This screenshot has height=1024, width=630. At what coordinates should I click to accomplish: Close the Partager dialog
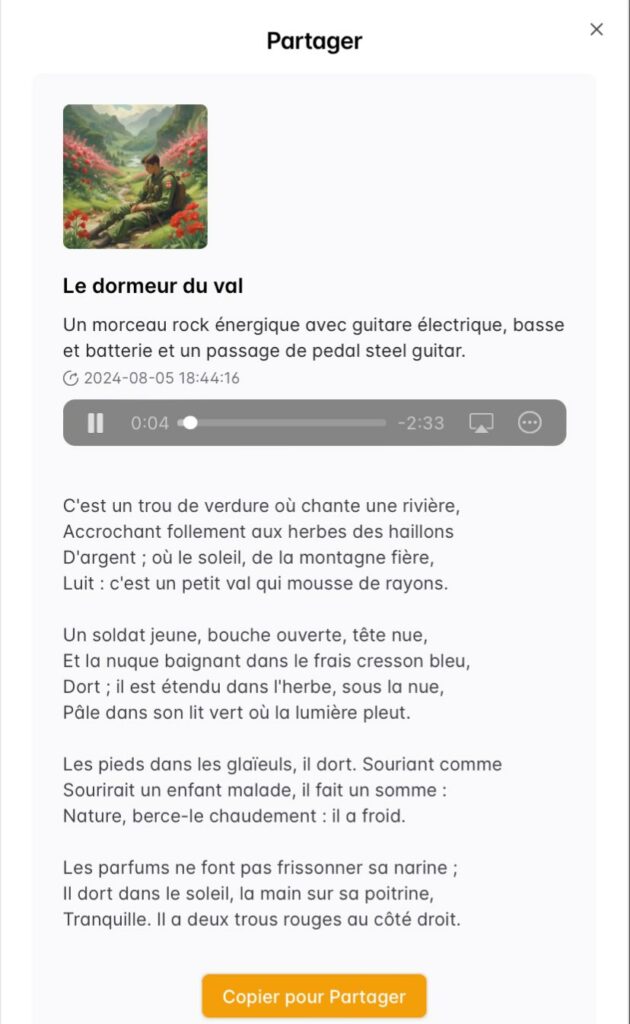click(x=597, y=30)
